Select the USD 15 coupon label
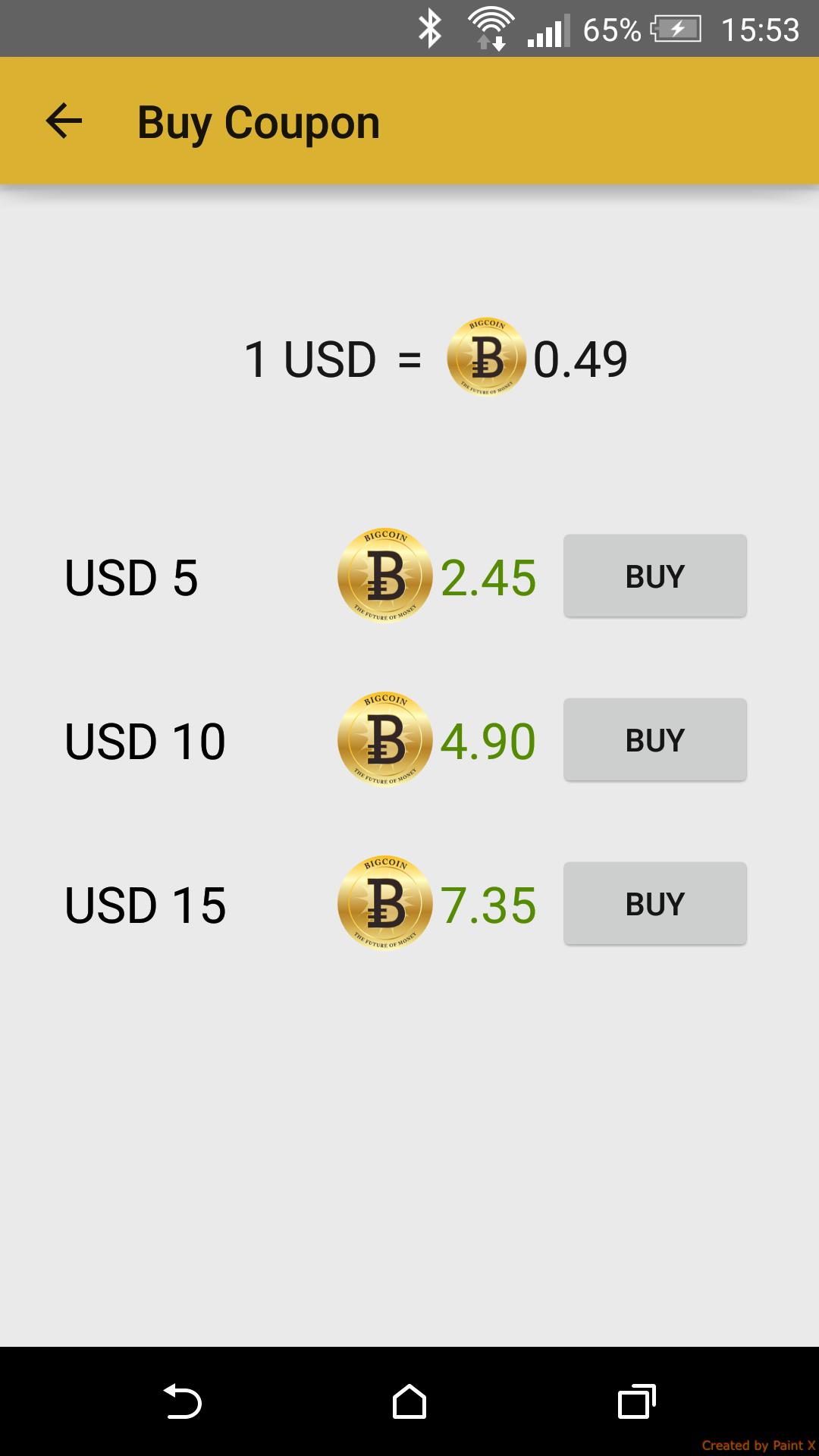This screenshot has width=819, height=1456. [x=143, y=903]
